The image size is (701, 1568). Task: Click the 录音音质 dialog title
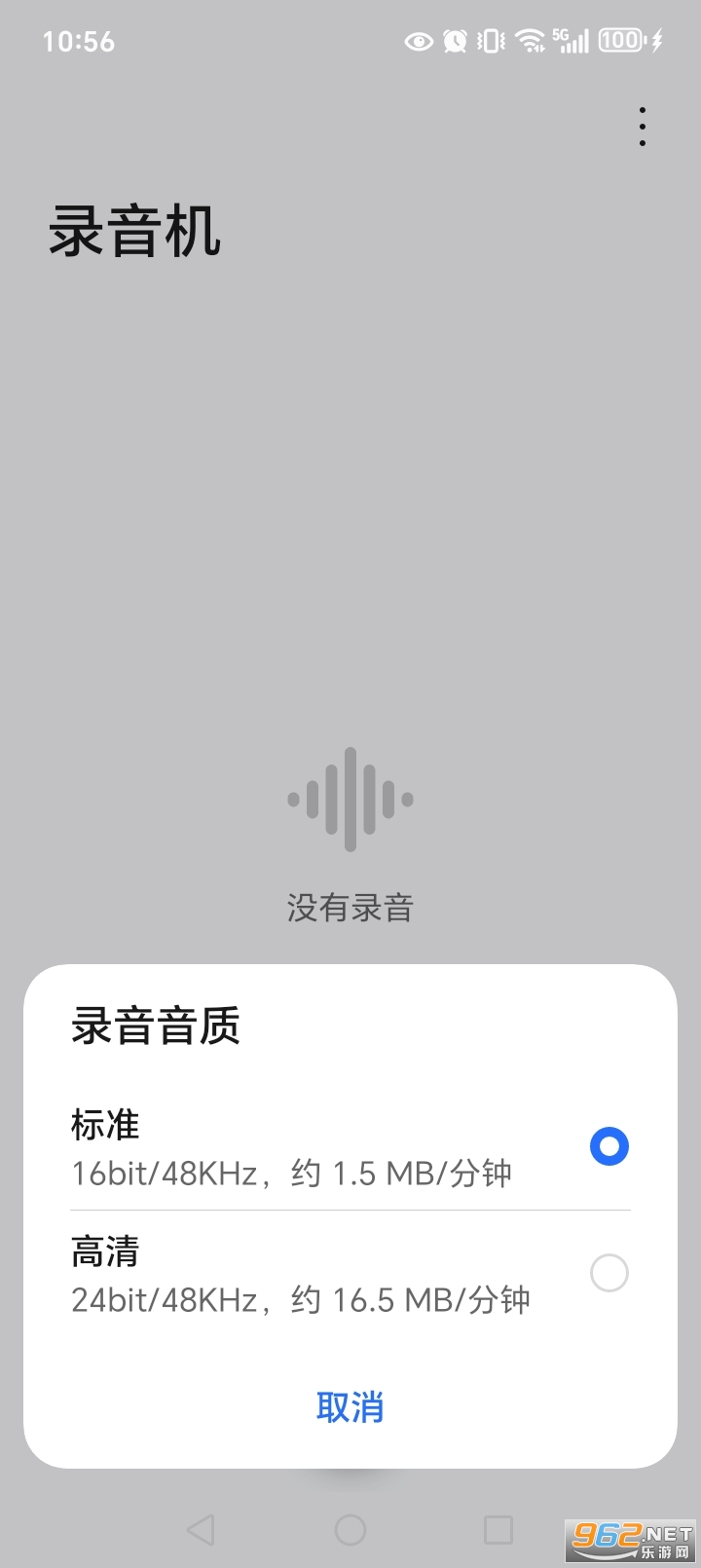[x=157, y=1026]
